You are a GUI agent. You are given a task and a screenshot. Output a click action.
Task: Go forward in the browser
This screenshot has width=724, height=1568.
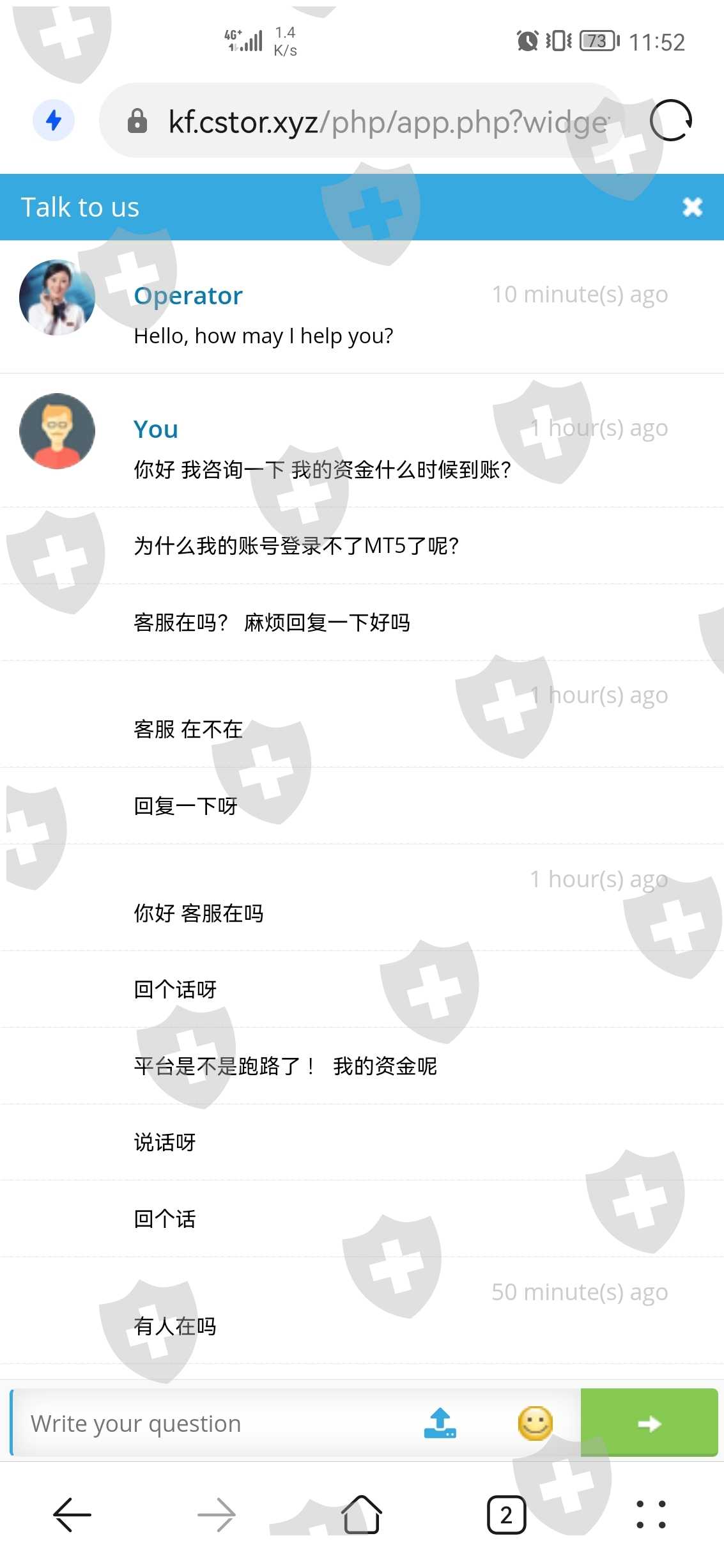(217, 1515)
